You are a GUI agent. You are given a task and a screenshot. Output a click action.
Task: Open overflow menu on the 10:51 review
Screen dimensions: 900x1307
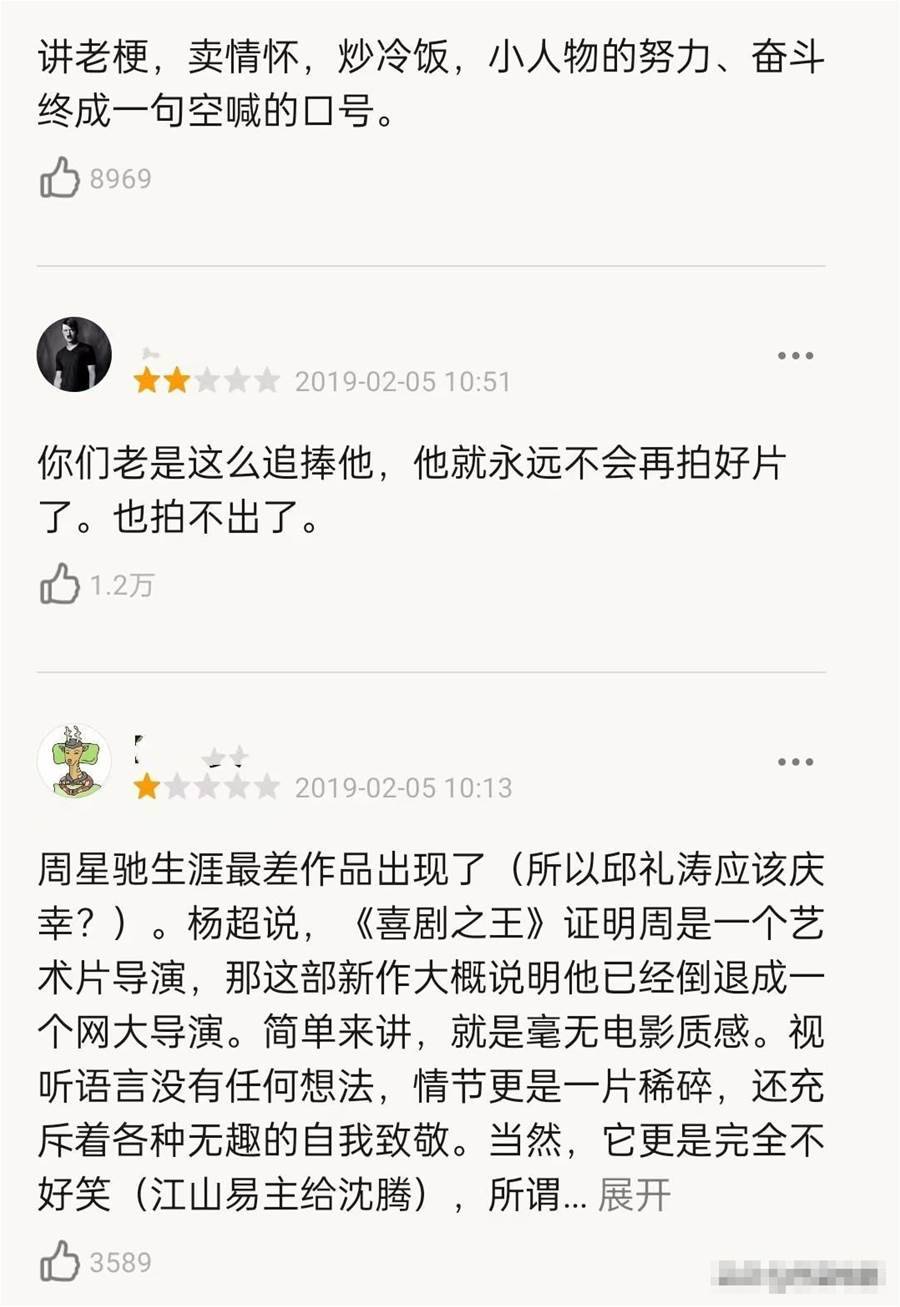point(795,356)
